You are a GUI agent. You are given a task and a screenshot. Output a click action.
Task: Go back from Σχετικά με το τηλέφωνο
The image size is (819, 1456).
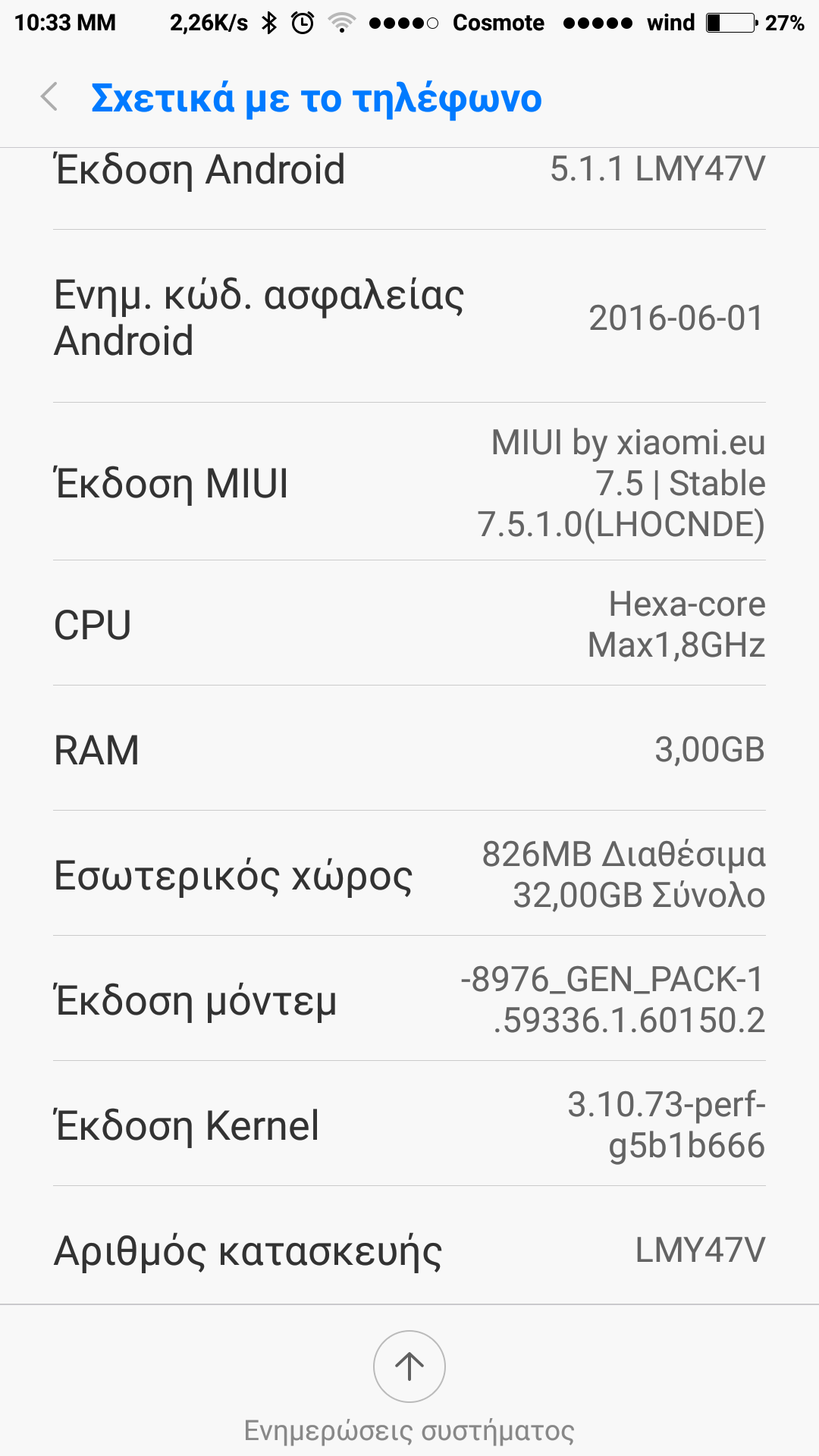pos(50,98)
